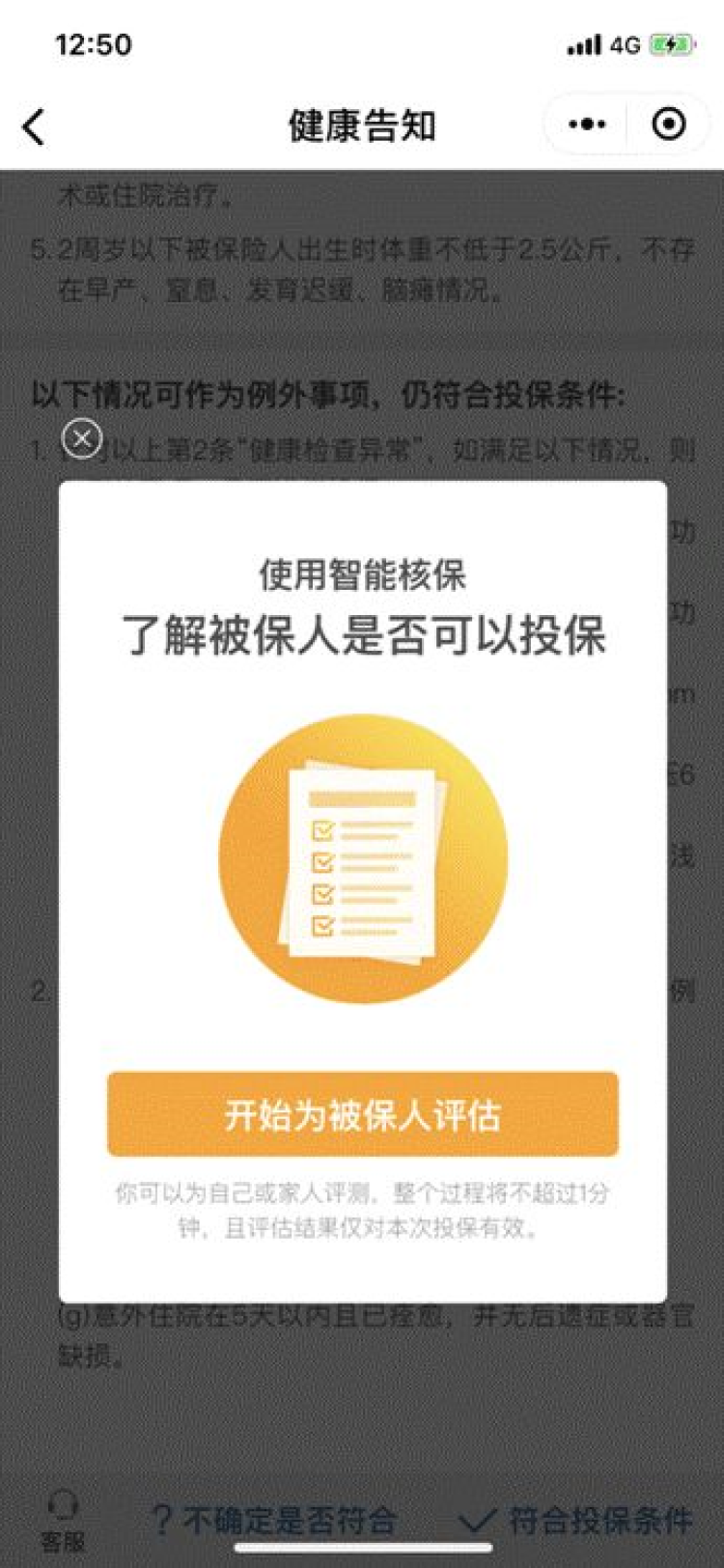The width and height of the screenshot is (724, 1568).
Task: Select 不确定是否符合 option
Action: click(276, 1520)
